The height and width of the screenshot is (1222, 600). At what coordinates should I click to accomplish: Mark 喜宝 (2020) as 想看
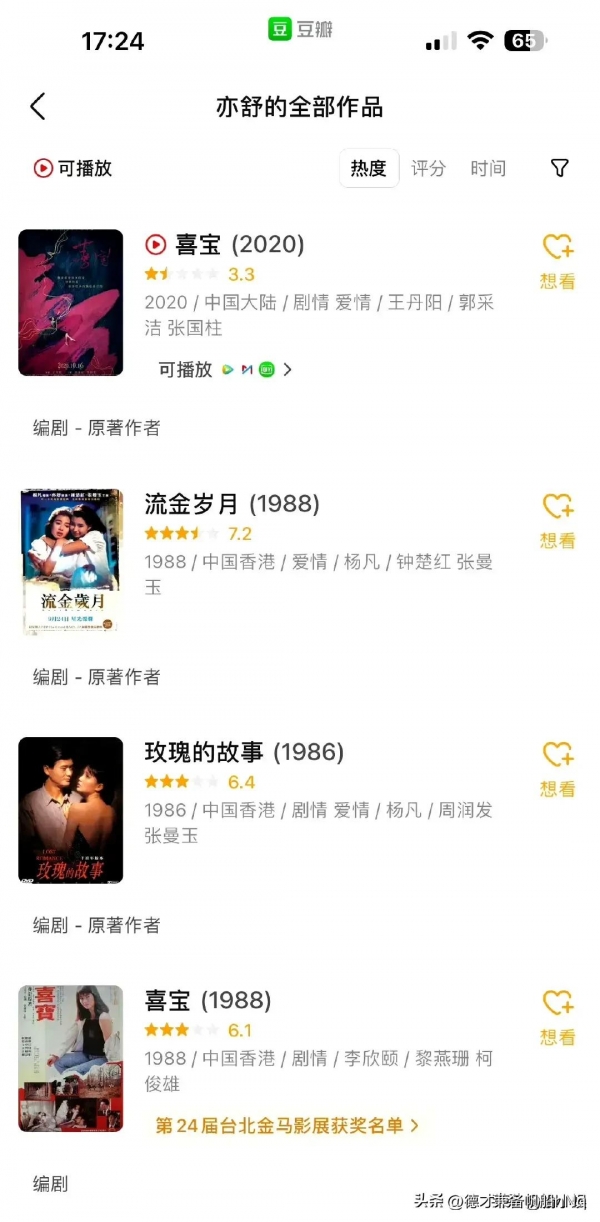(557, 260)
